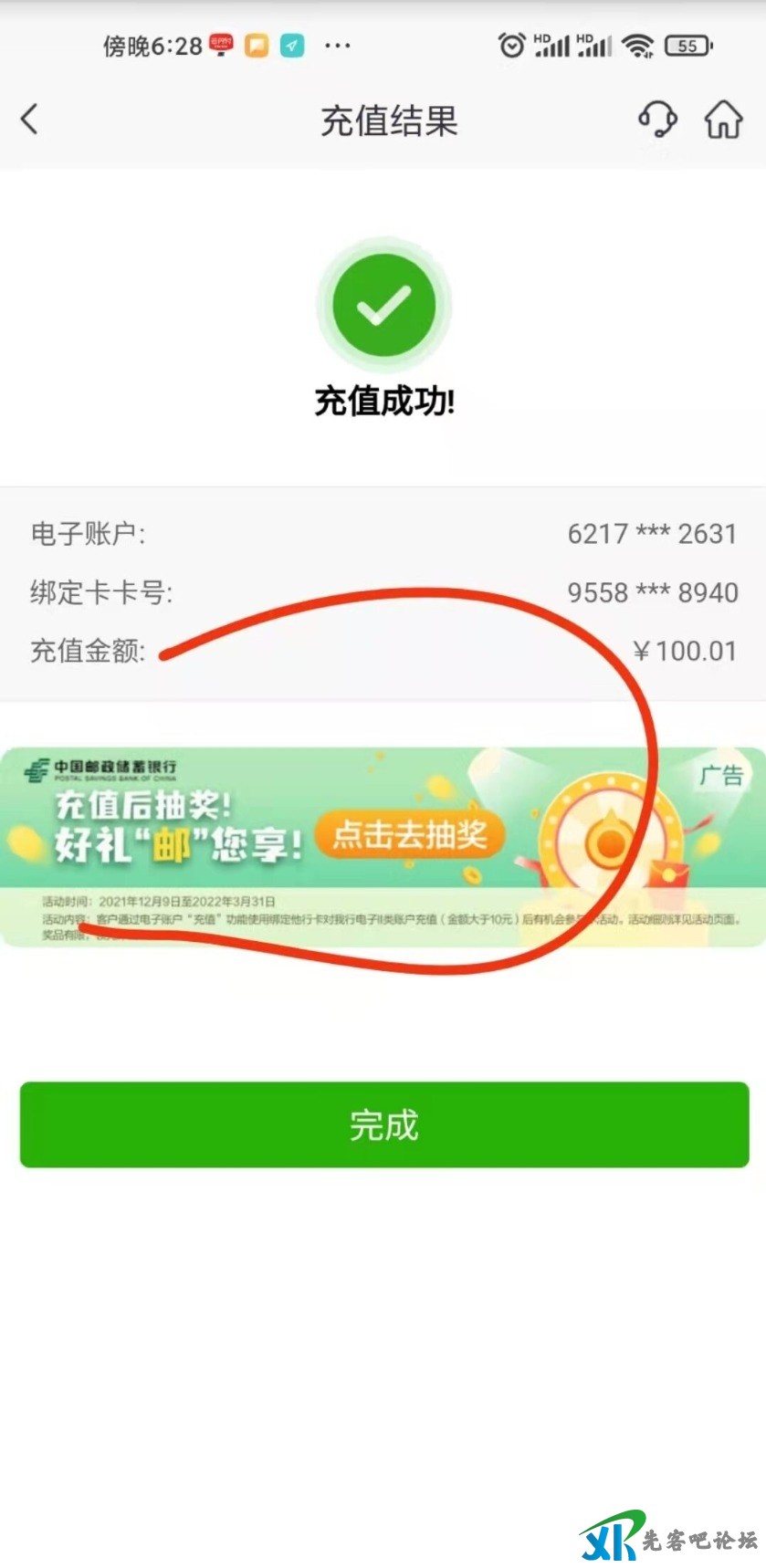Return to the app home page
Image resolution: width=766 pixels, height=1568 pixels.
[722, 120]
